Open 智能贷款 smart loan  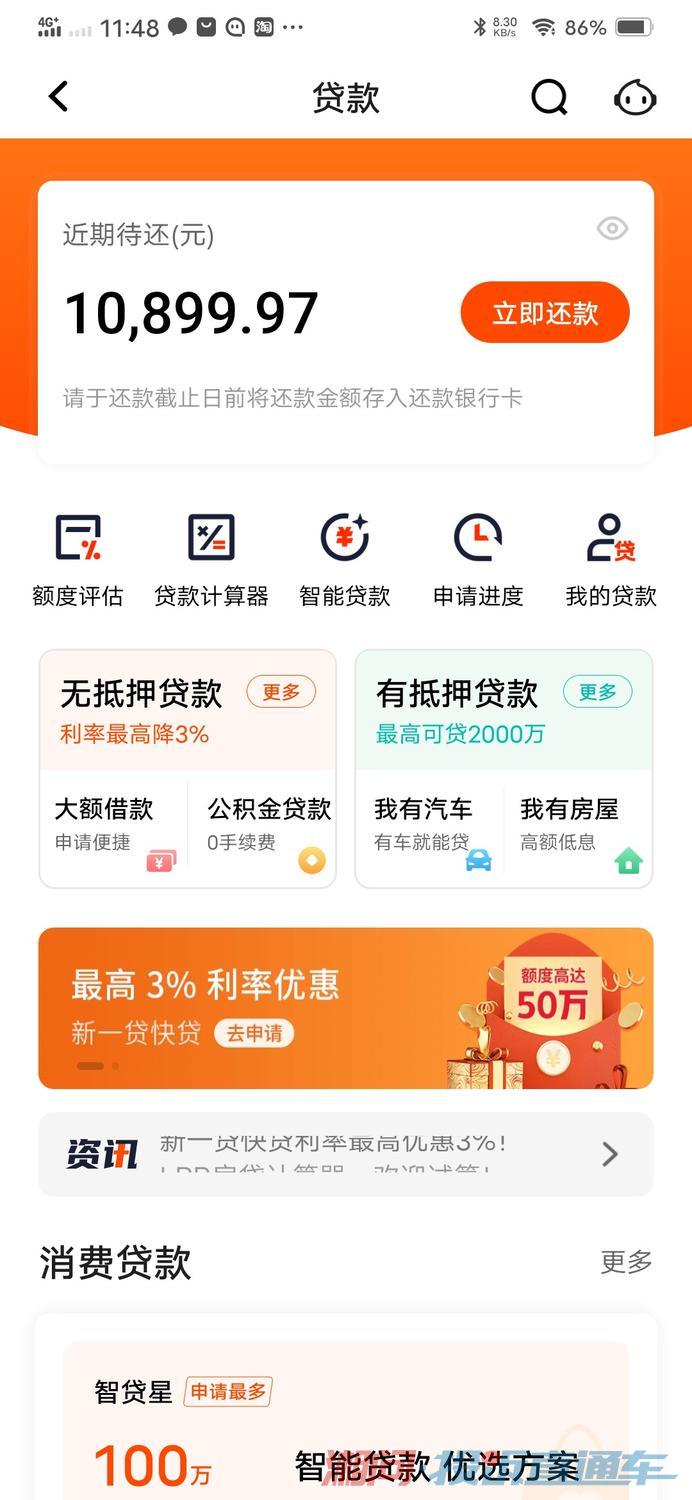pyautogui.click(x=345, y=560)
